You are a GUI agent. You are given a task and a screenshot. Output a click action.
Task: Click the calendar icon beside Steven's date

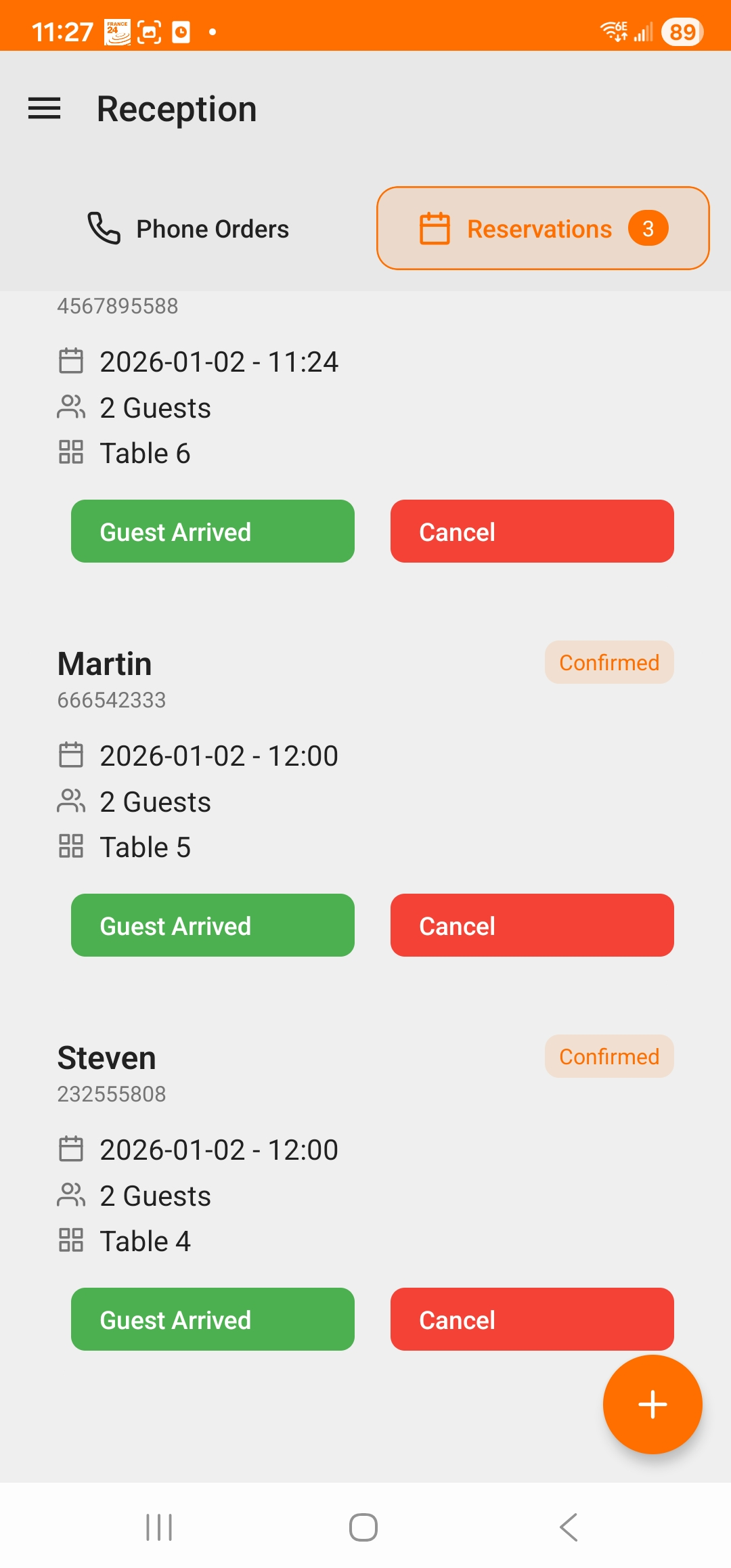click(71, 1148)
